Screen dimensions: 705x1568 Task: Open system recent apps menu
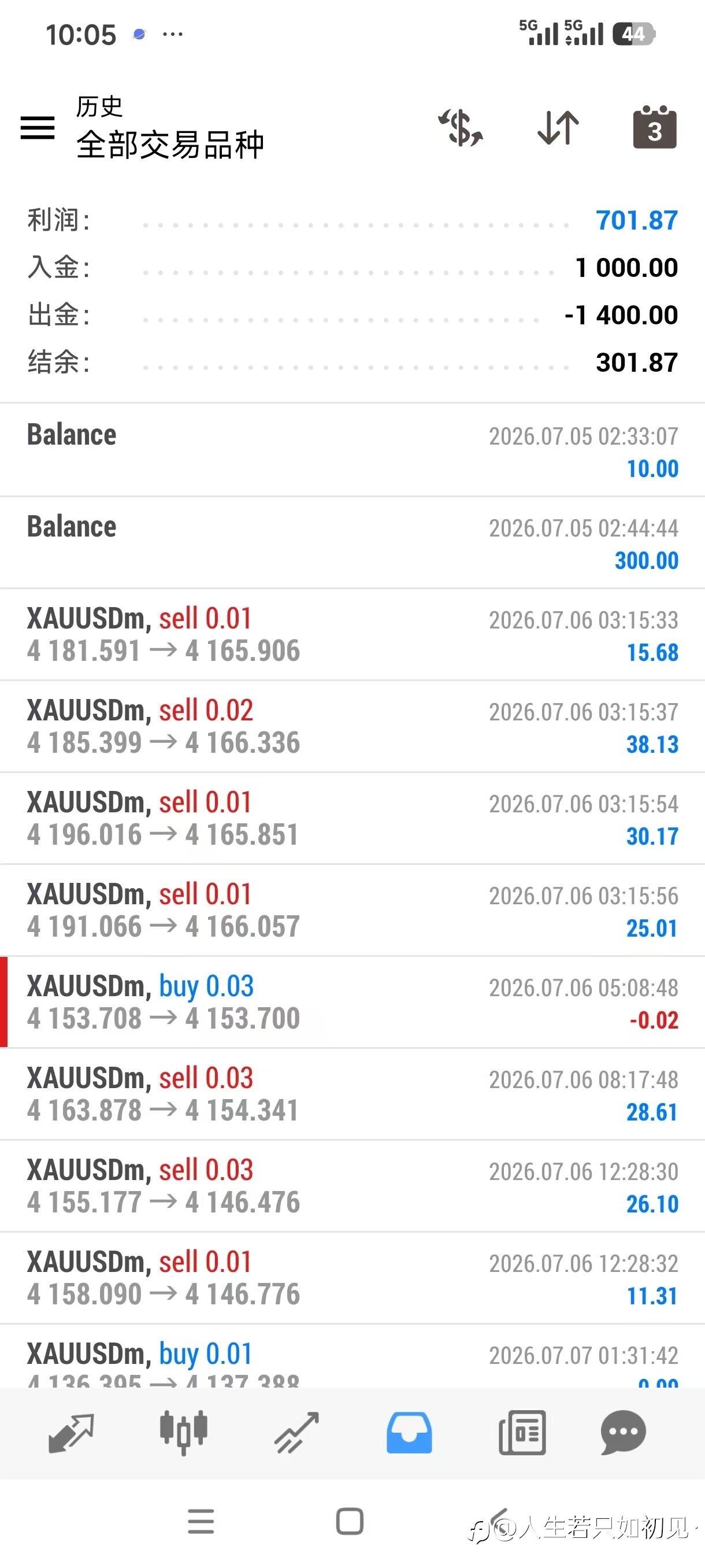pyautogui.click(x=201, y=1521)
